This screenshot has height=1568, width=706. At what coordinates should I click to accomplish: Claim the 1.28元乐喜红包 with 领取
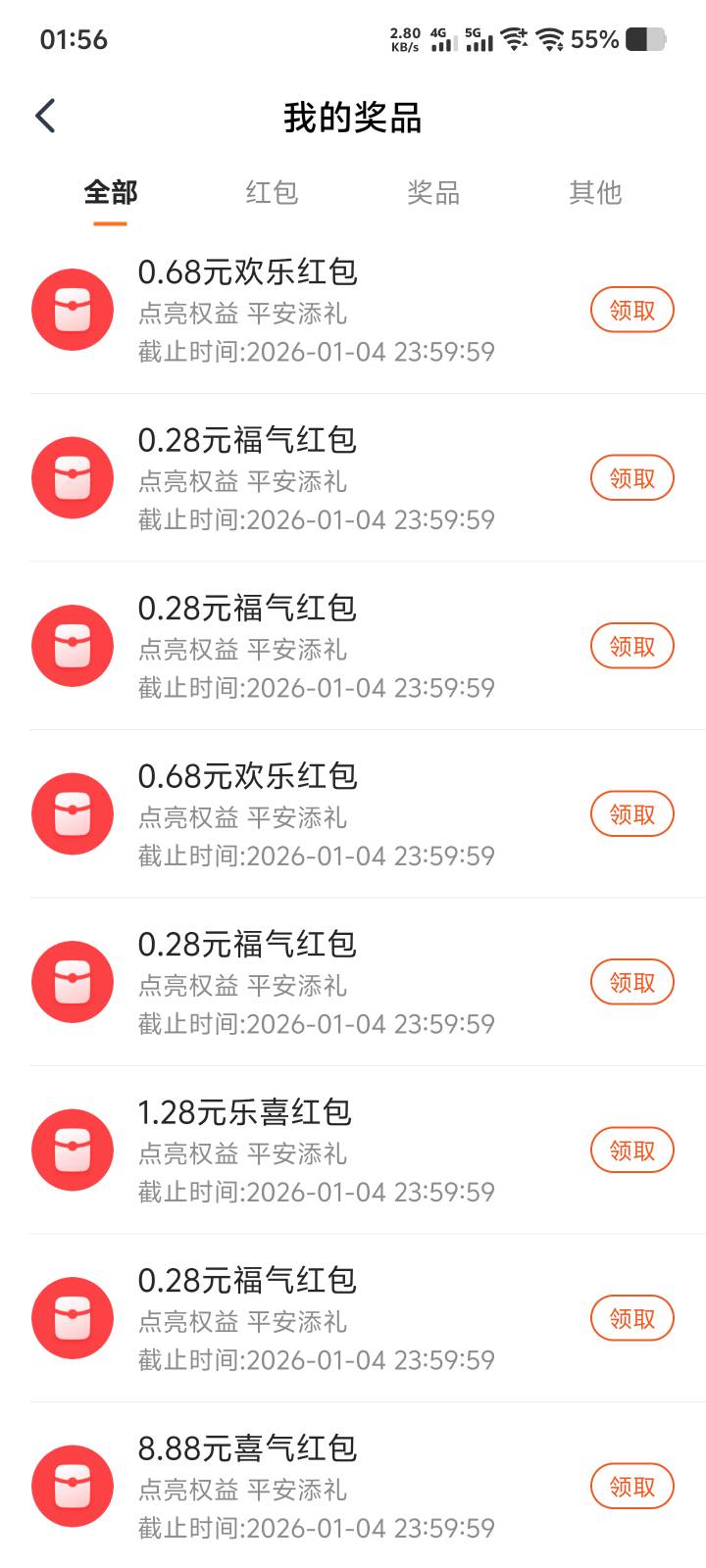pos(631,1151)
